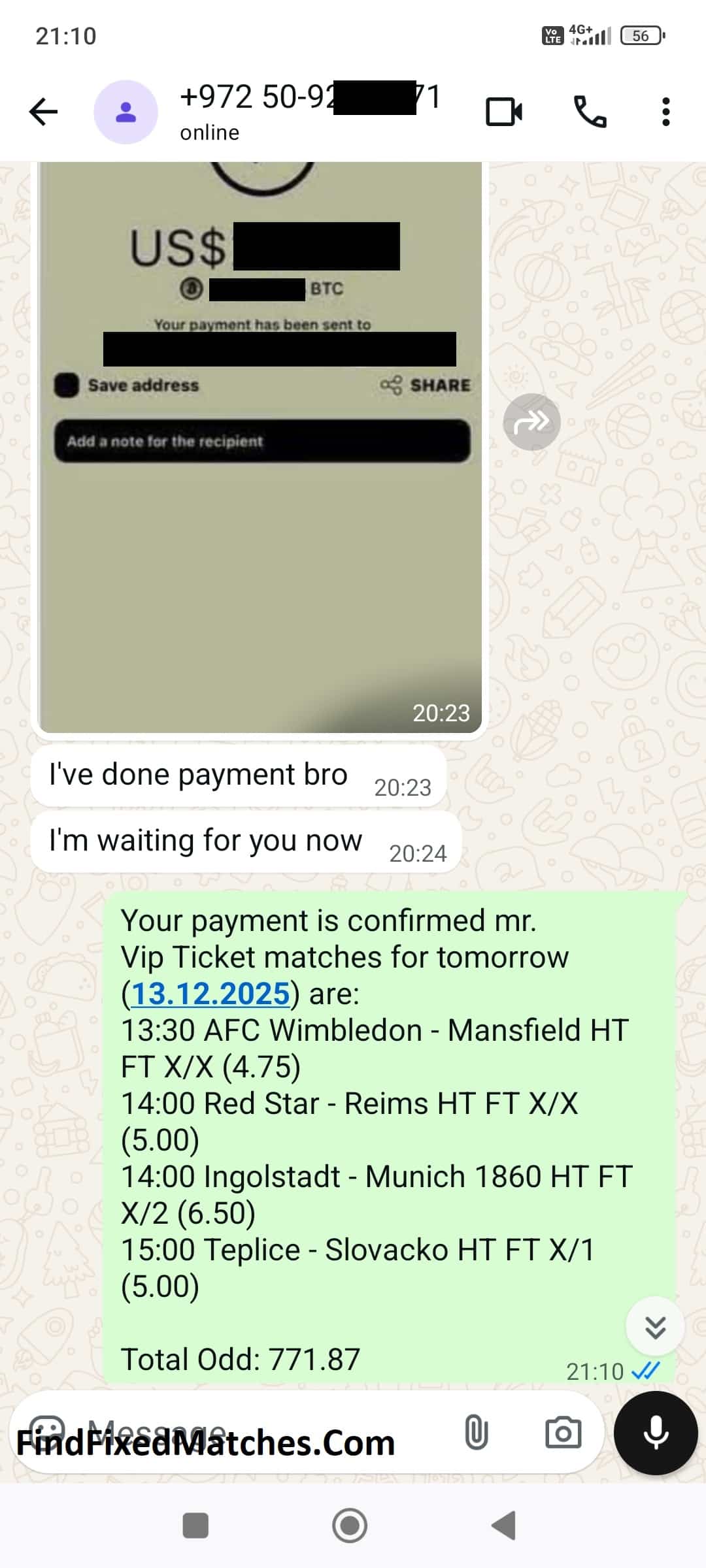Open the emoji picker
This screenshot has height=1568, width=706.
click(x=47, y=1431)
